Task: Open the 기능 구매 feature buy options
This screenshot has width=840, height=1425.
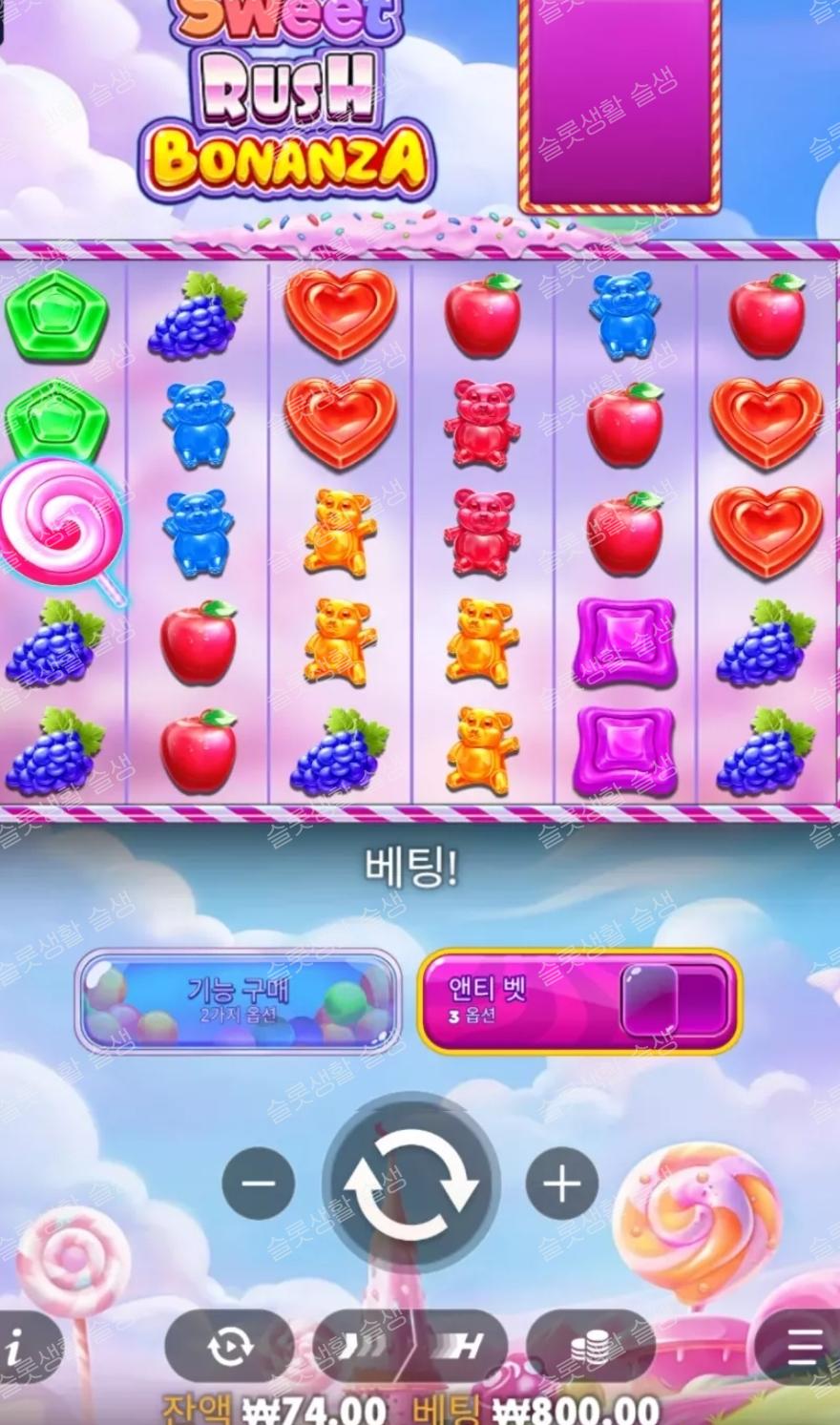Action: click(238, 1000)
